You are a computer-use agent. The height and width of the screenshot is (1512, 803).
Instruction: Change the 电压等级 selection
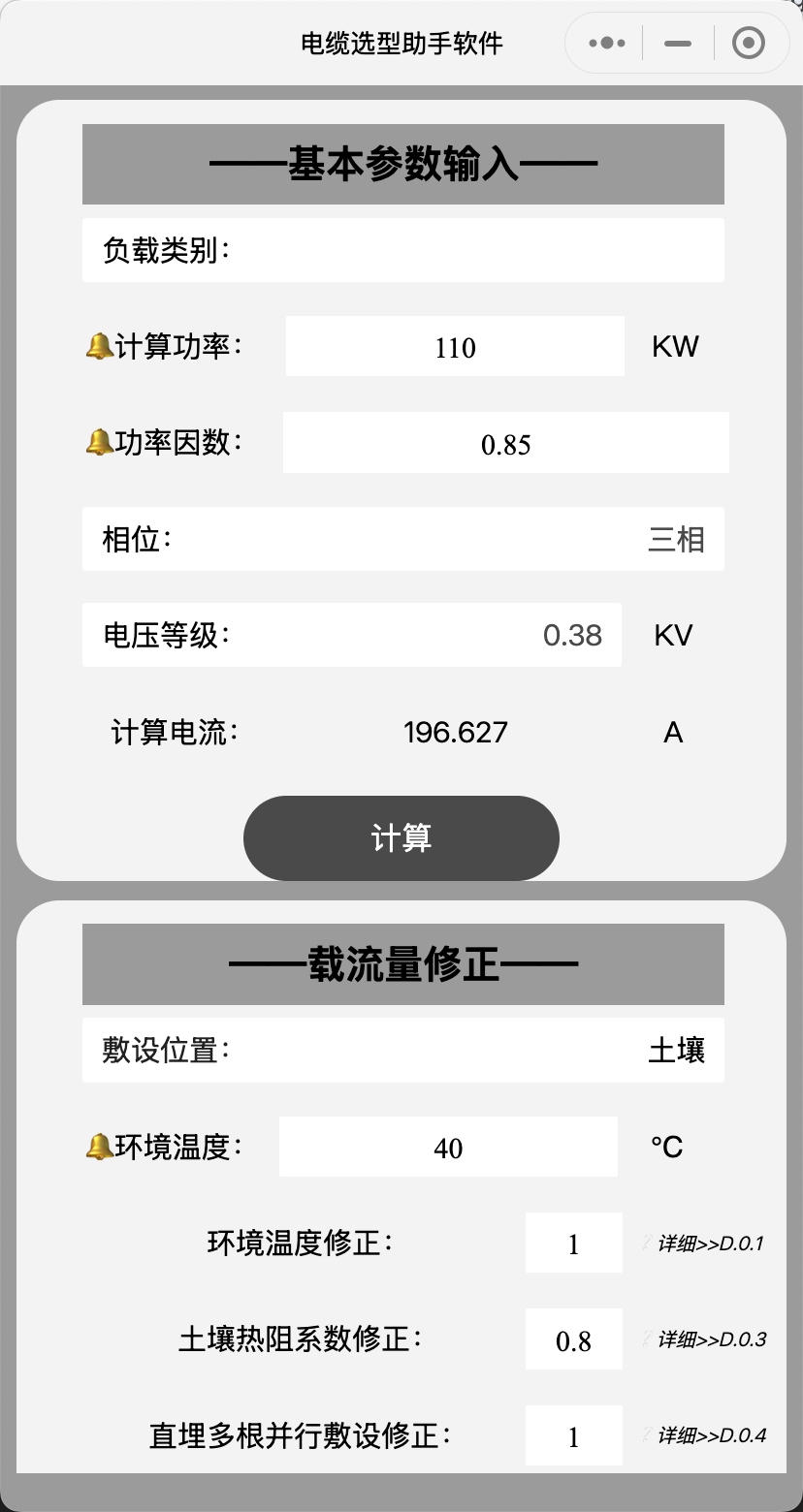[x=352, y=635]
